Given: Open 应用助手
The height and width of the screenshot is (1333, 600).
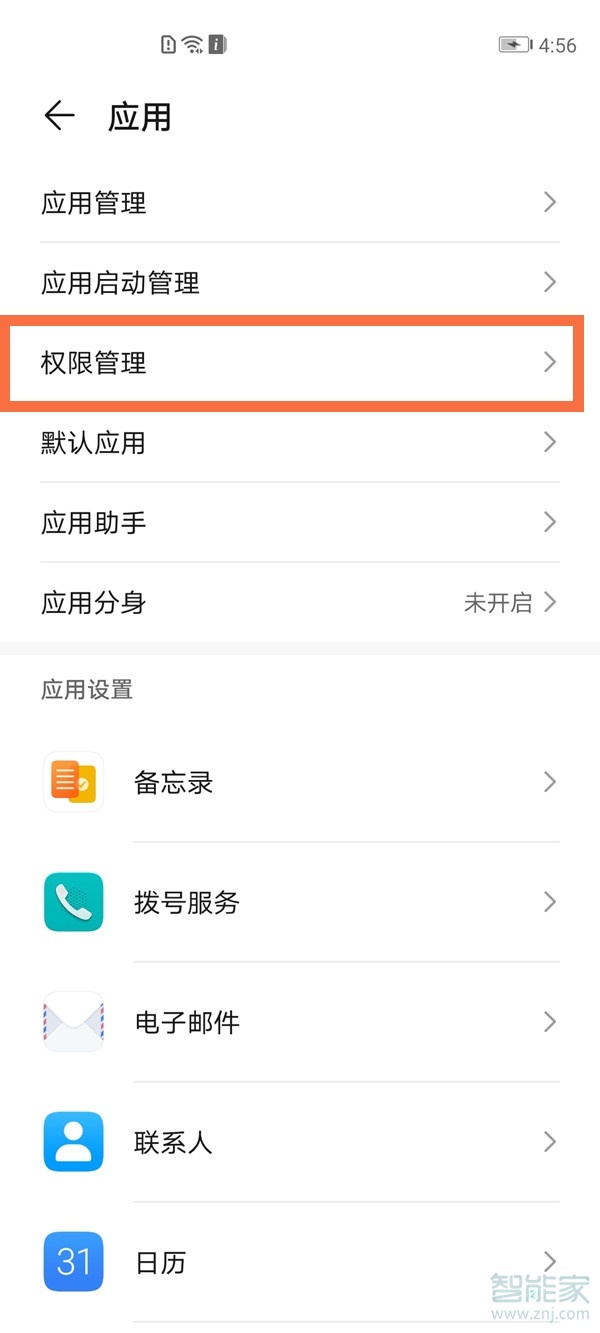Looking at the screenshot, I should [x=299, y=522].
